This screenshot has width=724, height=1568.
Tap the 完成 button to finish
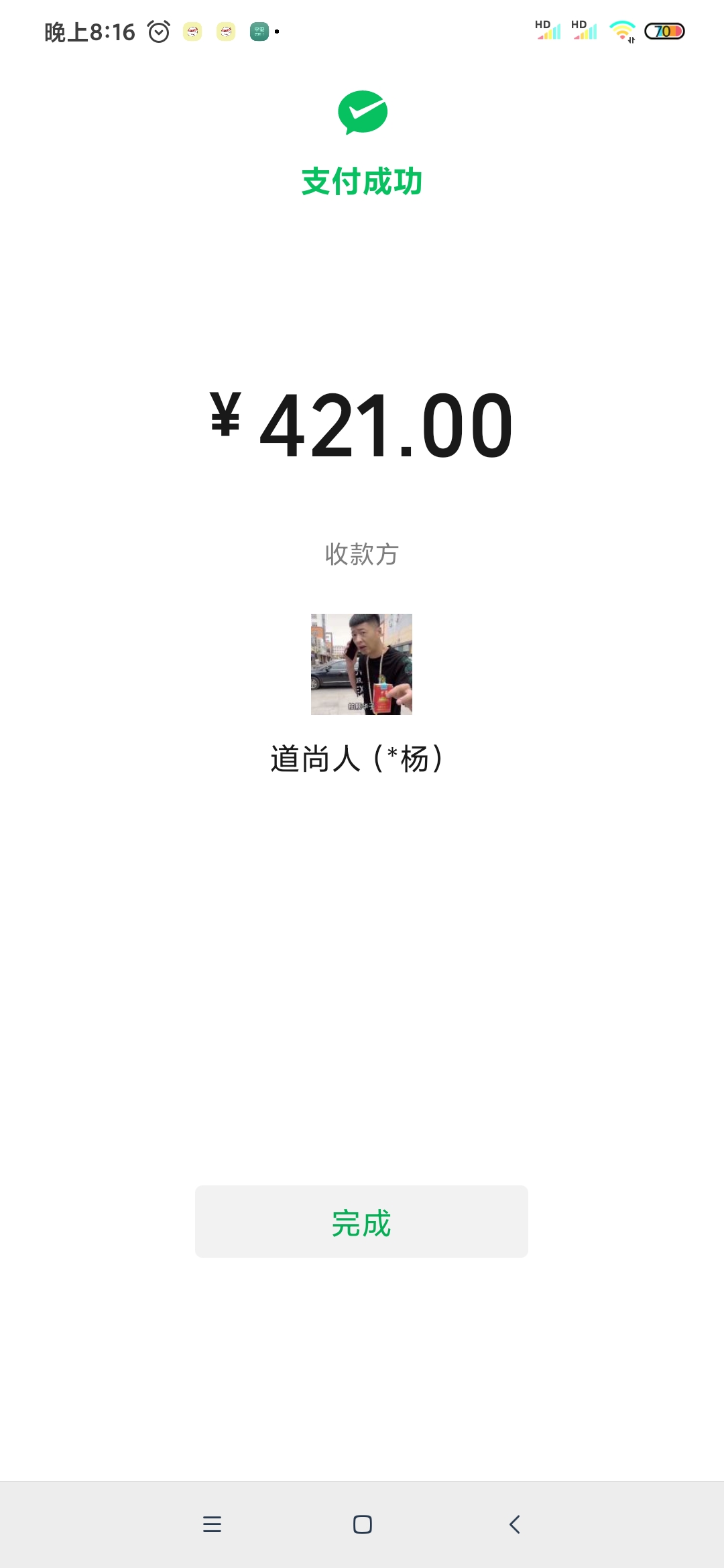tap(361, 1222)
